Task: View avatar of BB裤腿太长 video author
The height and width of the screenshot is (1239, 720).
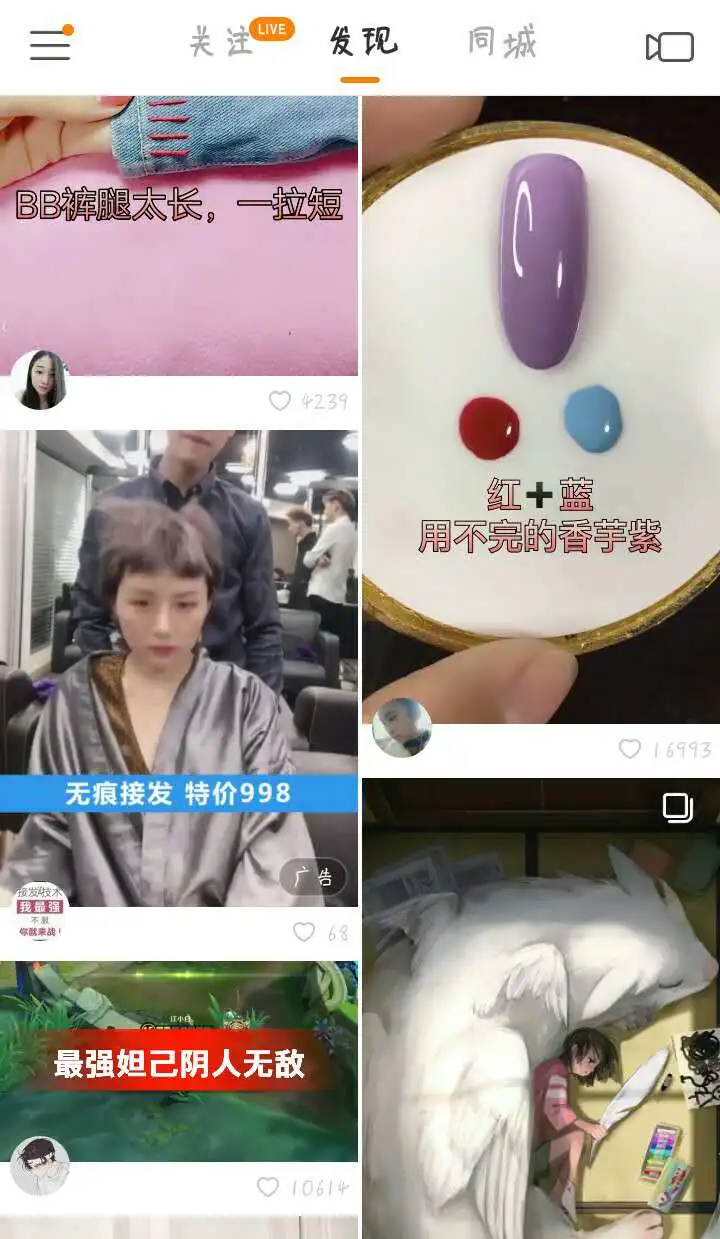Action: 40,380
